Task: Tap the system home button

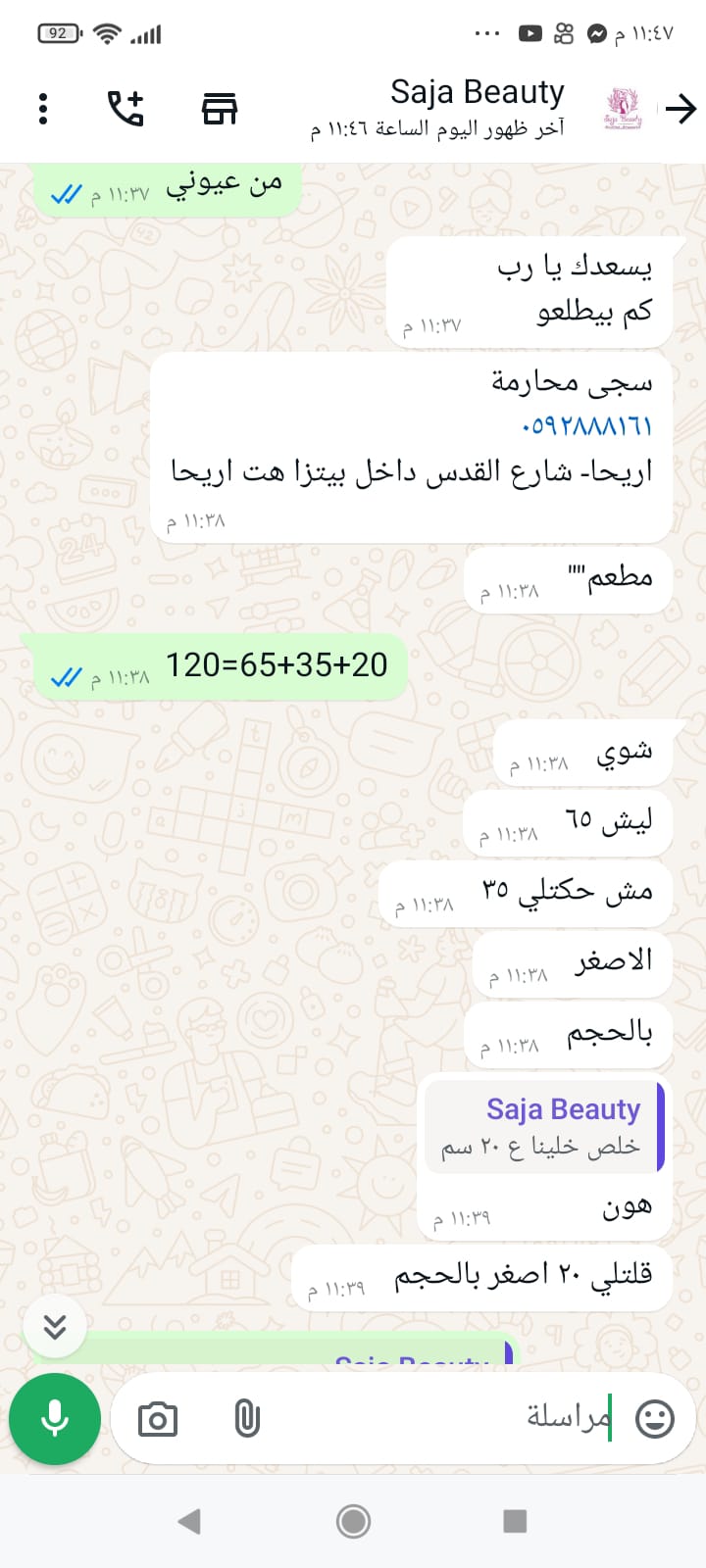Action: [353, 1521]
